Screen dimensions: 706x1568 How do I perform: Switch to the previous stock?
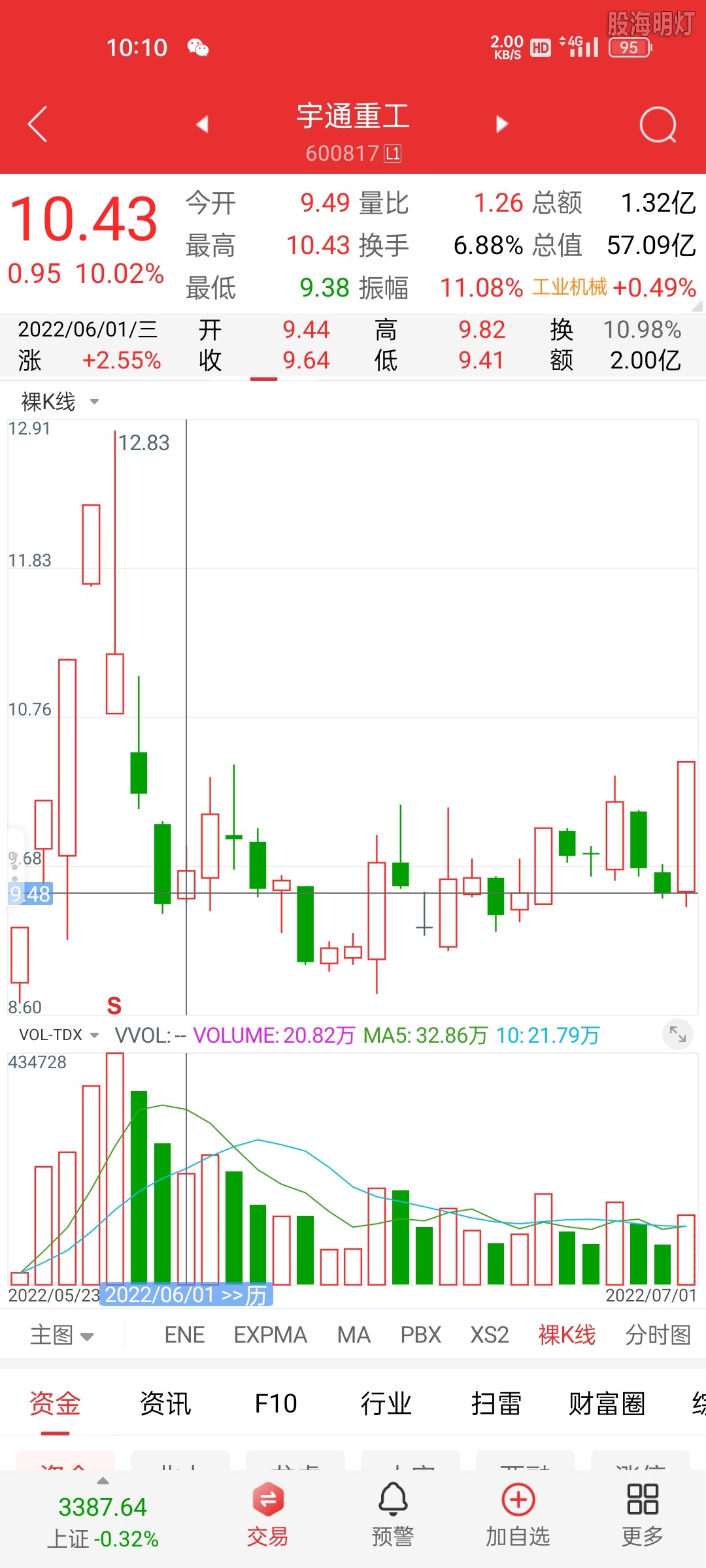pos(202,124)
